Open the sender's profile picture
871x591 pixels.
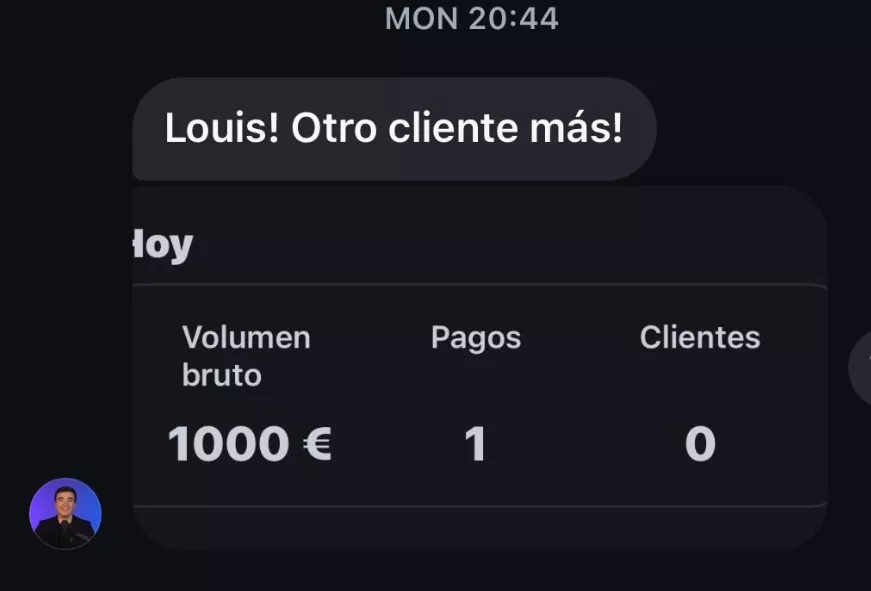[x=65, y=513]
